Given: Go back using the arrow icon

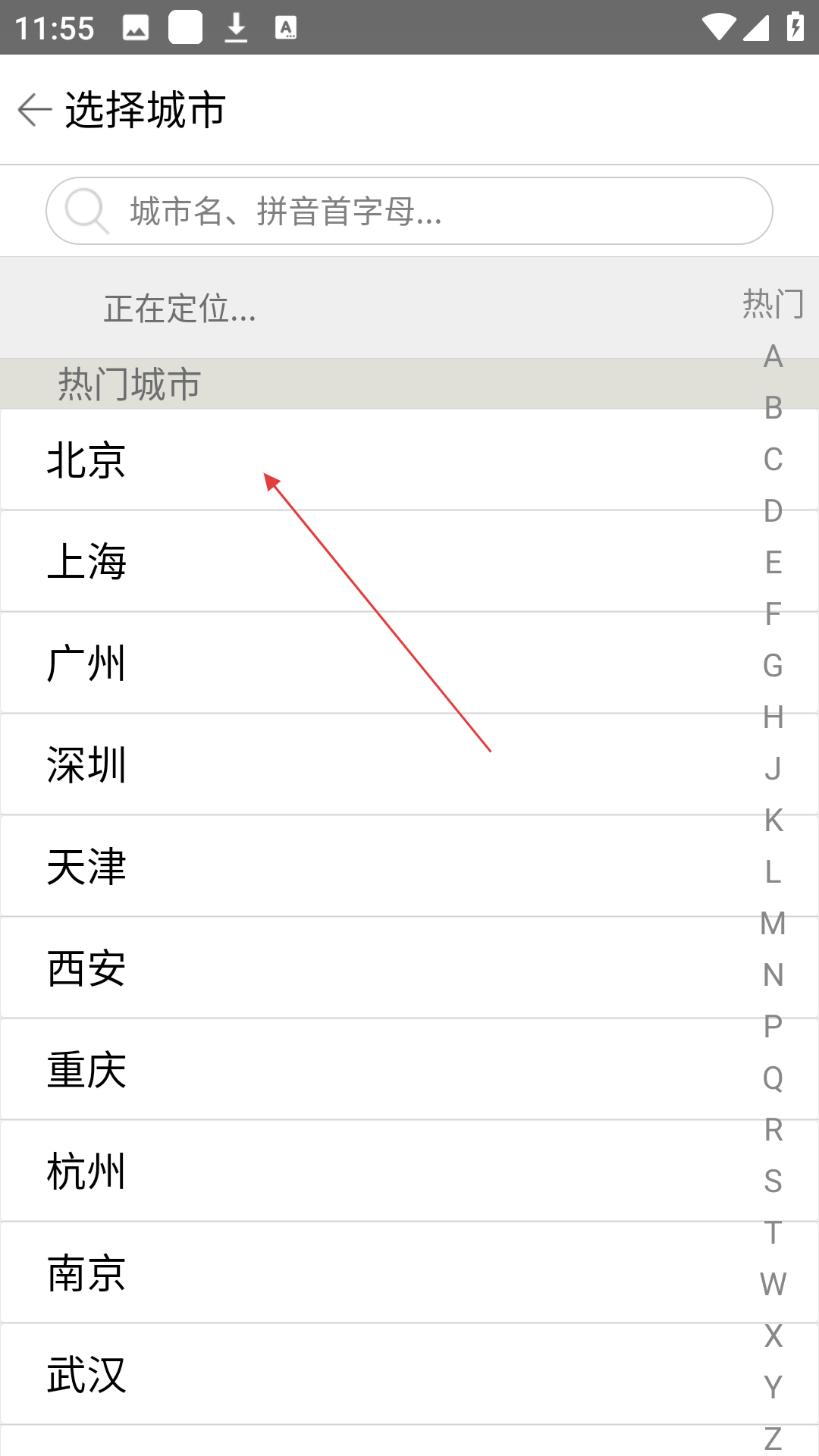Looking at the screenshot, I should (x=35, y=110).
